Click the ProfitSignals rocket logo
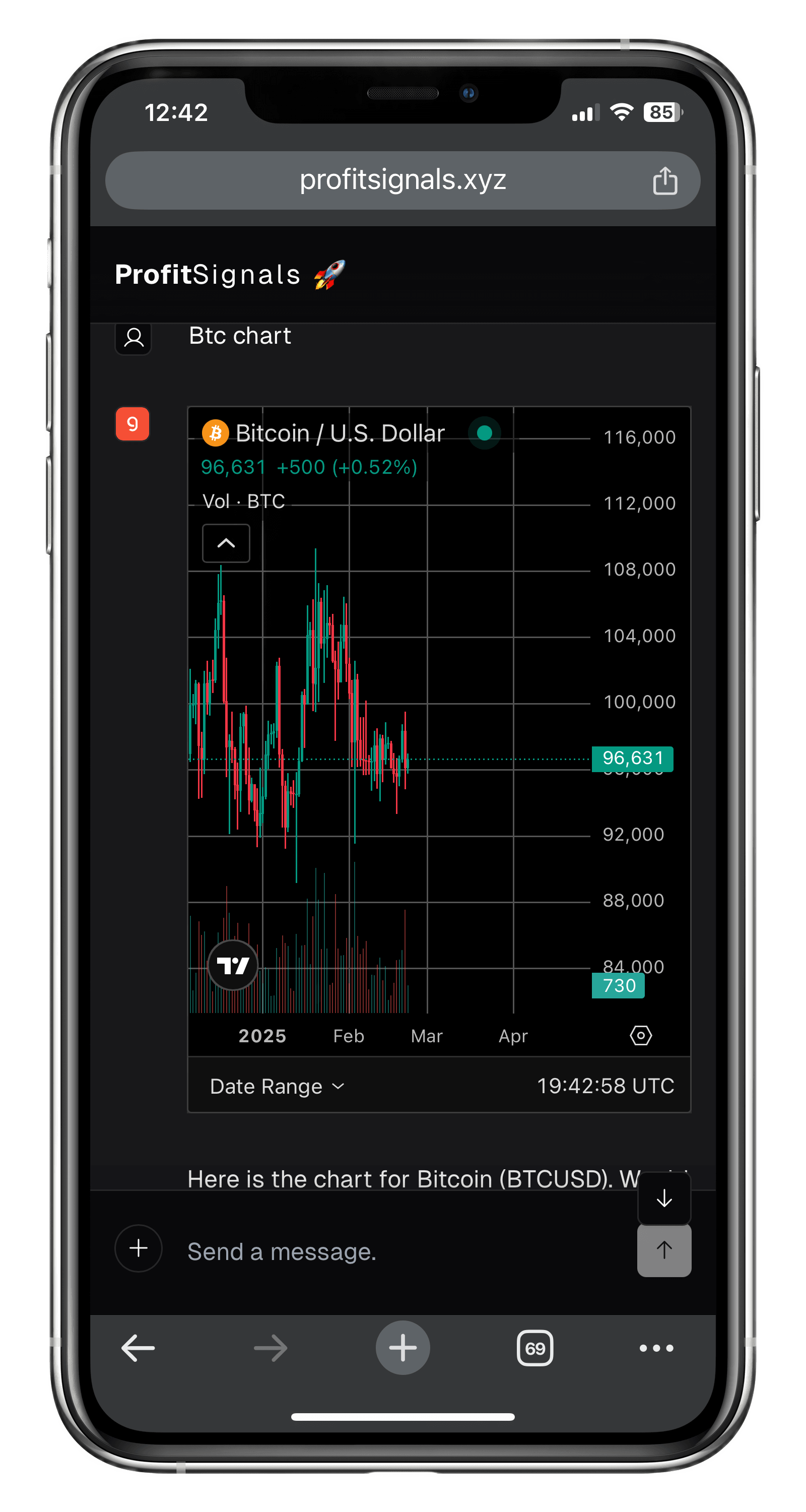The height and width of the screenshot is (1512, 806). pyautogui.click(x=330, y=274)
